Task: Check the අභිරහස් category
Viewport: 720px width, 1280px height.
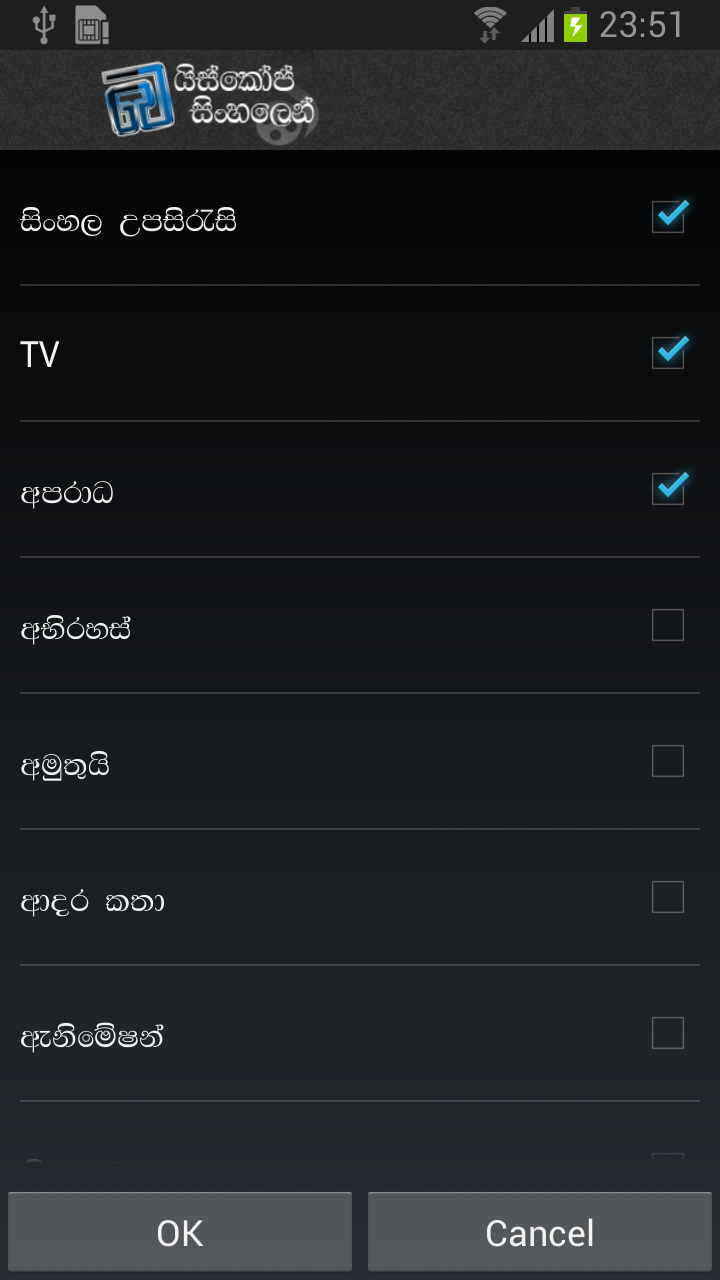Action: (x=668, y=625)
